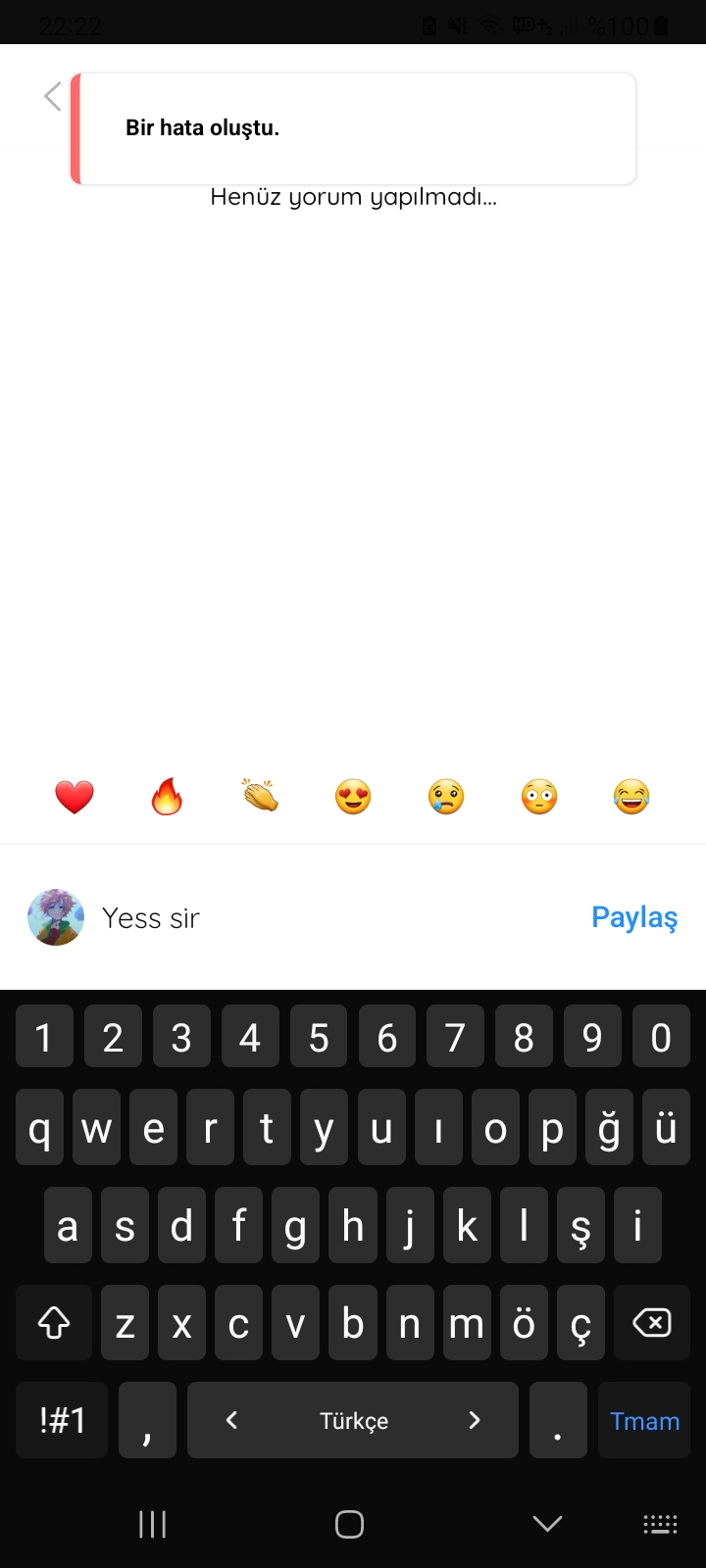Insert the flushed face emoji

pyautogui.click(x=539, y=797)
